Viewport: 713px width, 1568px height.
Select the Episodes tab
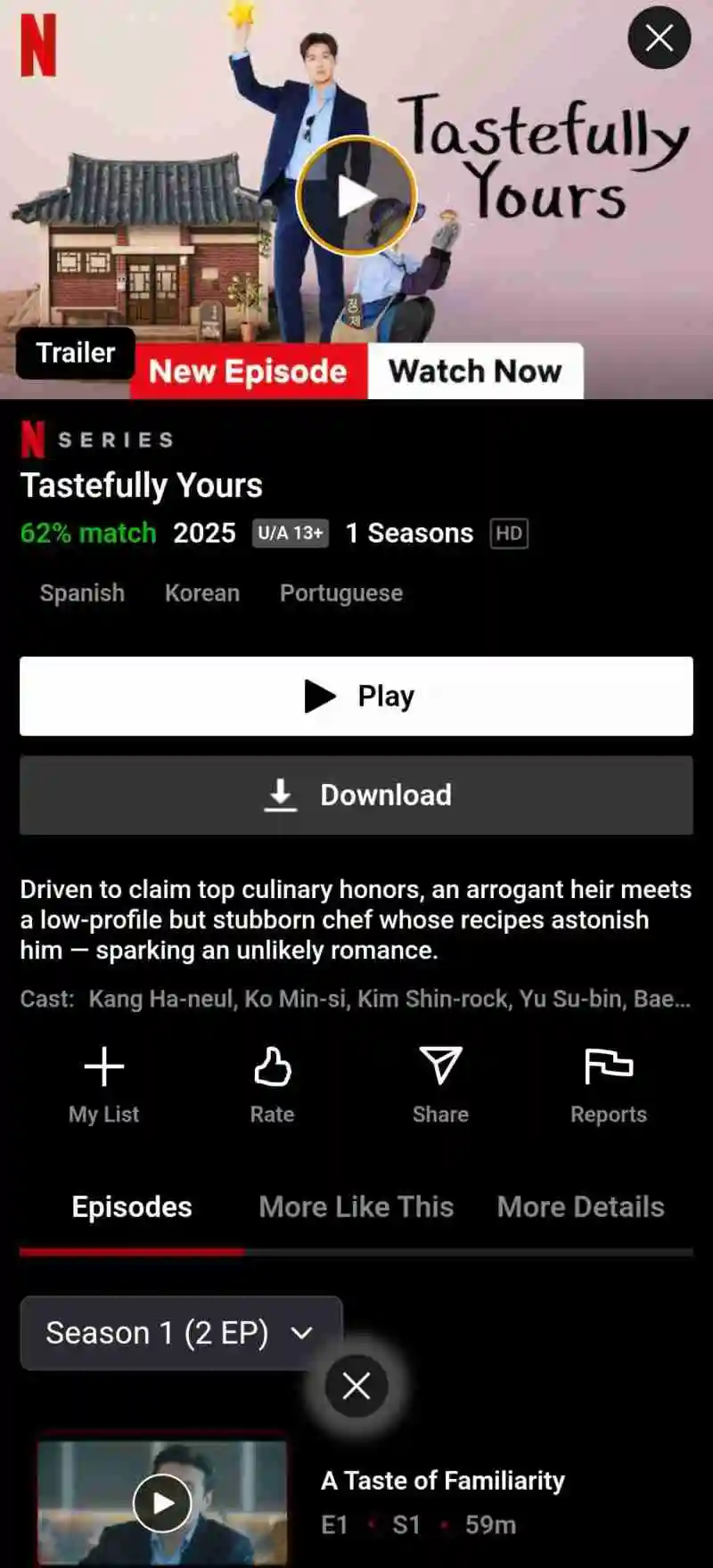[132, 1207]
